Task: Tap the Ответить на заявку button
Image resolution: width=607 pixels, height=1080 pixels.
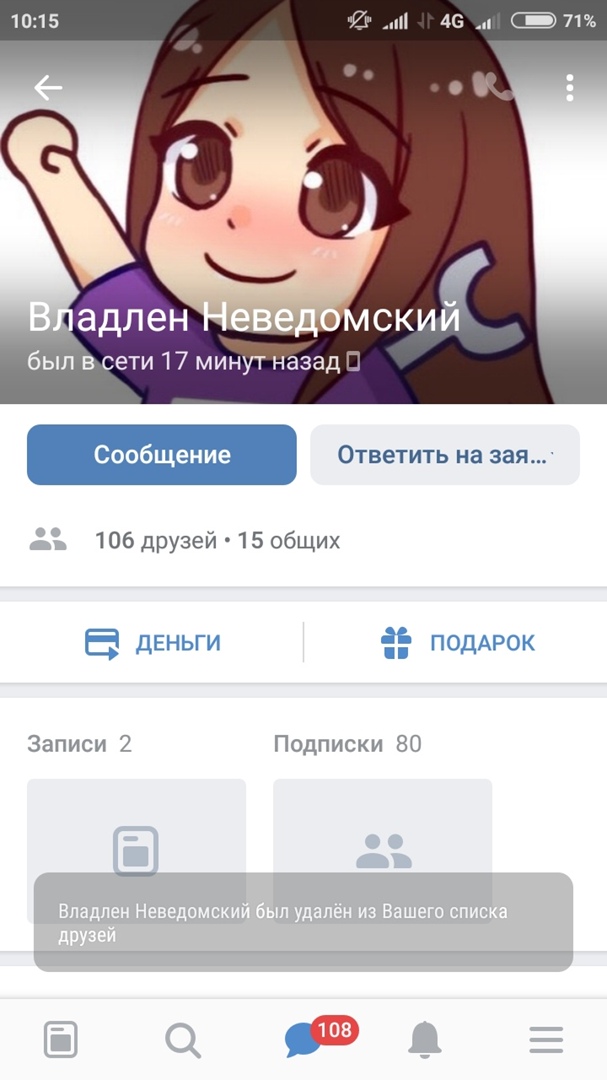Action: pyautogui.click(x=445, y=455)
